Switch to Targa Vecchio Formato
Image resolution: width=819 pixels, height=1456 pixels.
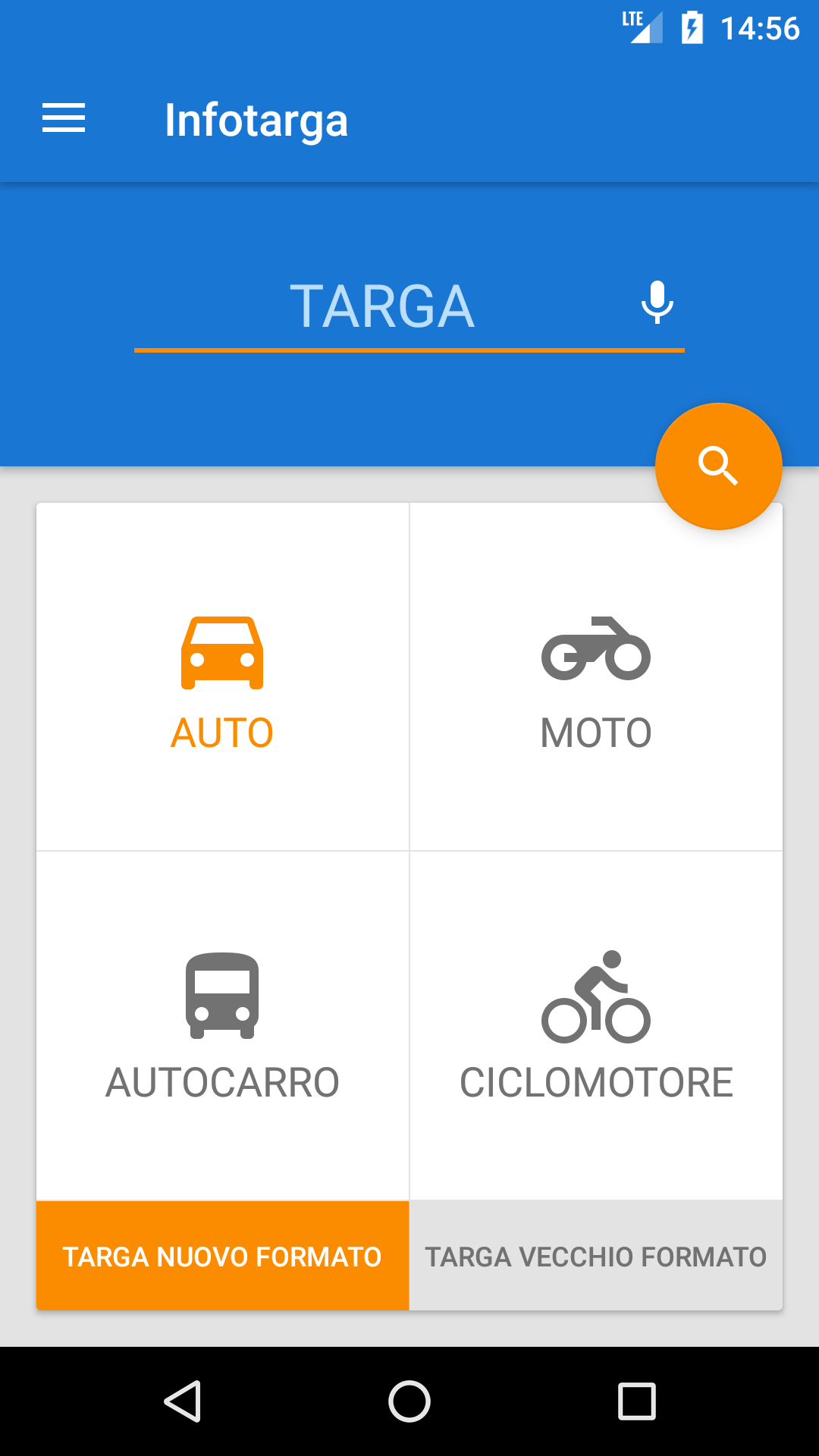pos(596,1256)
